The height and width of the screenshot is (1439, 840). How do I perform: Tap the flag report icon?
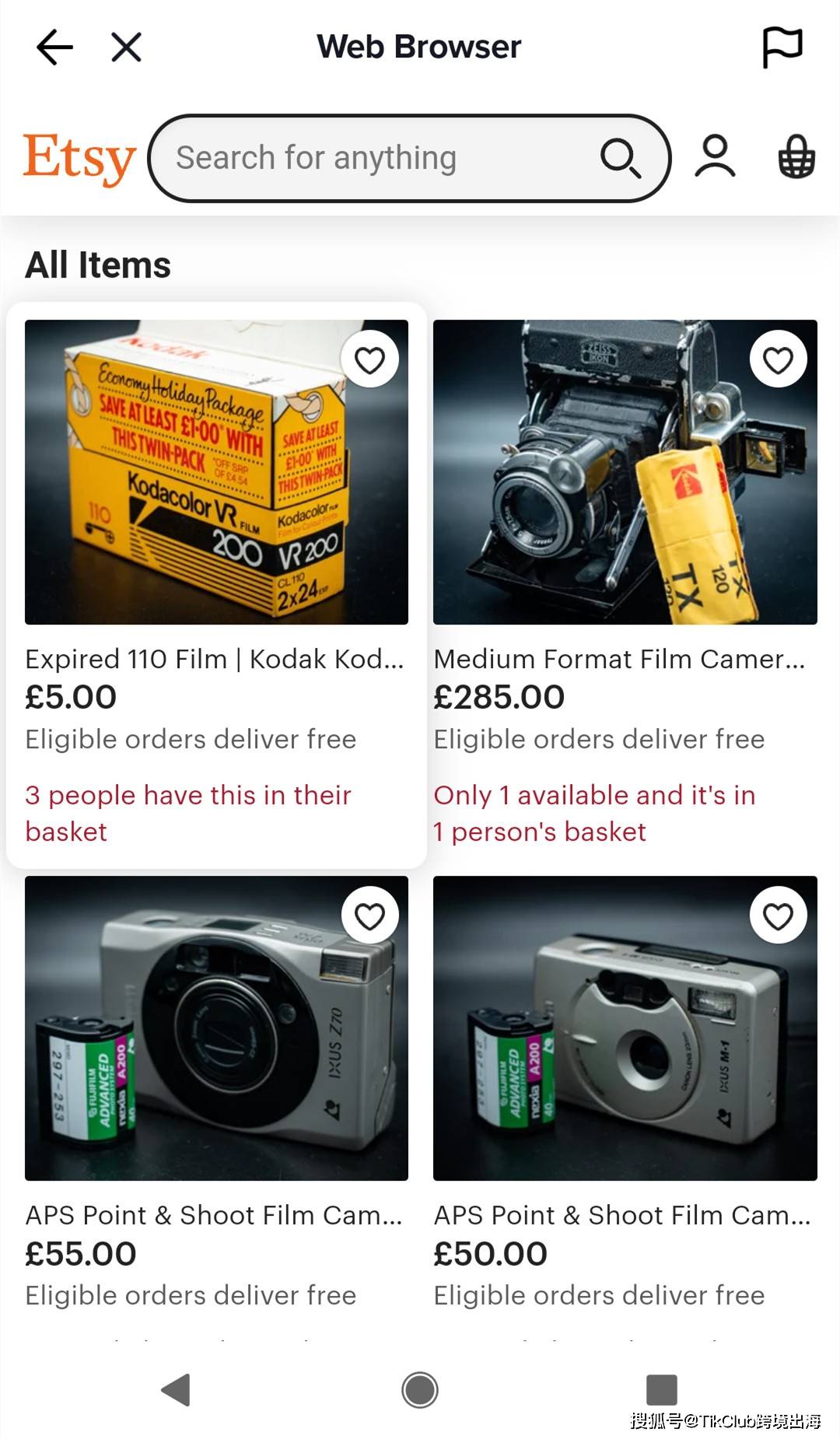point(782,47)
